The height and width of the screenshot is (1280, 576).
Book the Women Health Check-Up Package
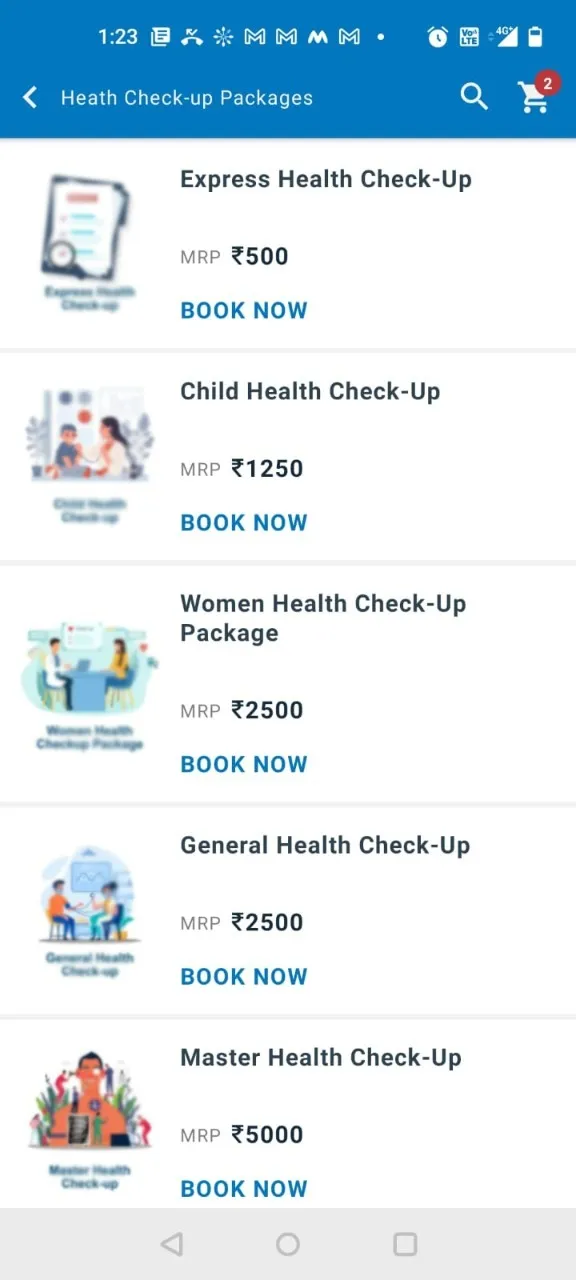244,764
